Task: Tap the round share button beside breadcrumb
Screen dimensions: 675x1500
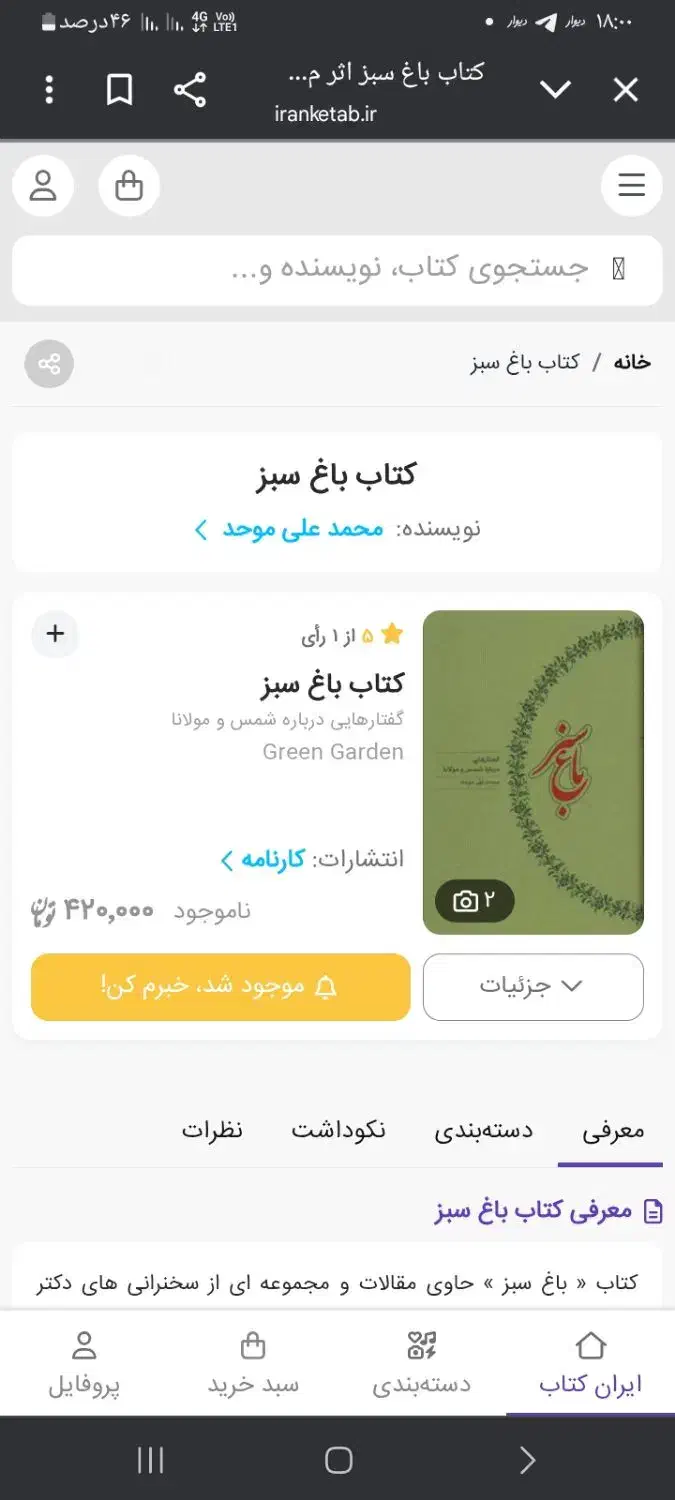Action: click(49, 363)
